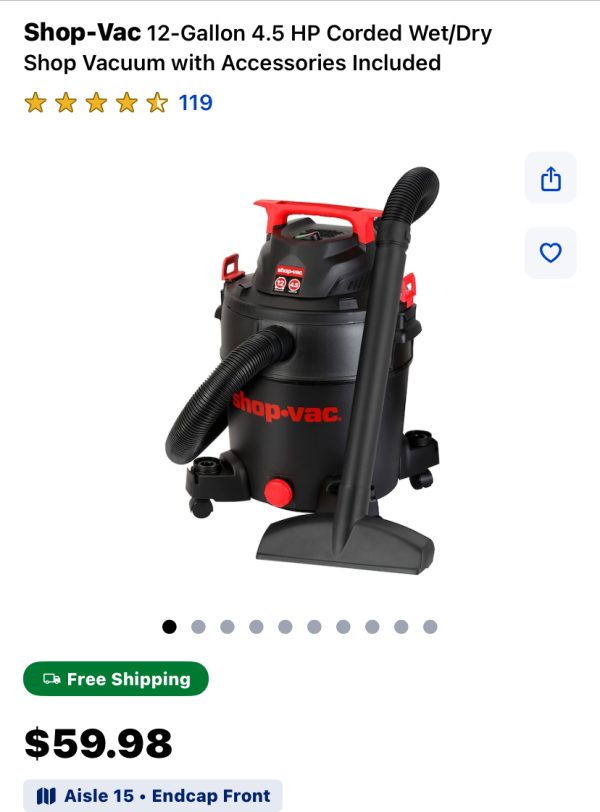Share this Shop-Vac product

coord(550,178)
